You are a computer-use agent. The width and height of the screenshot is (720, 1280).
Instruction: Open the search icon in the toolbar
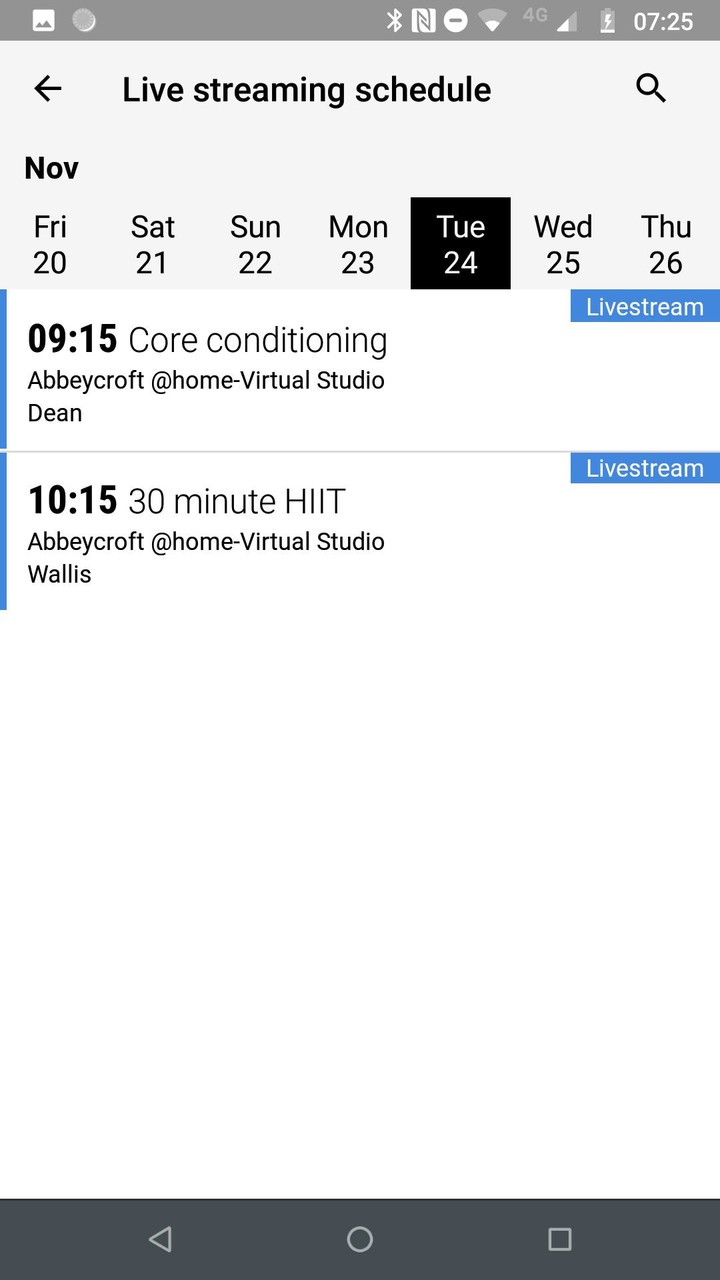point(651,88)
